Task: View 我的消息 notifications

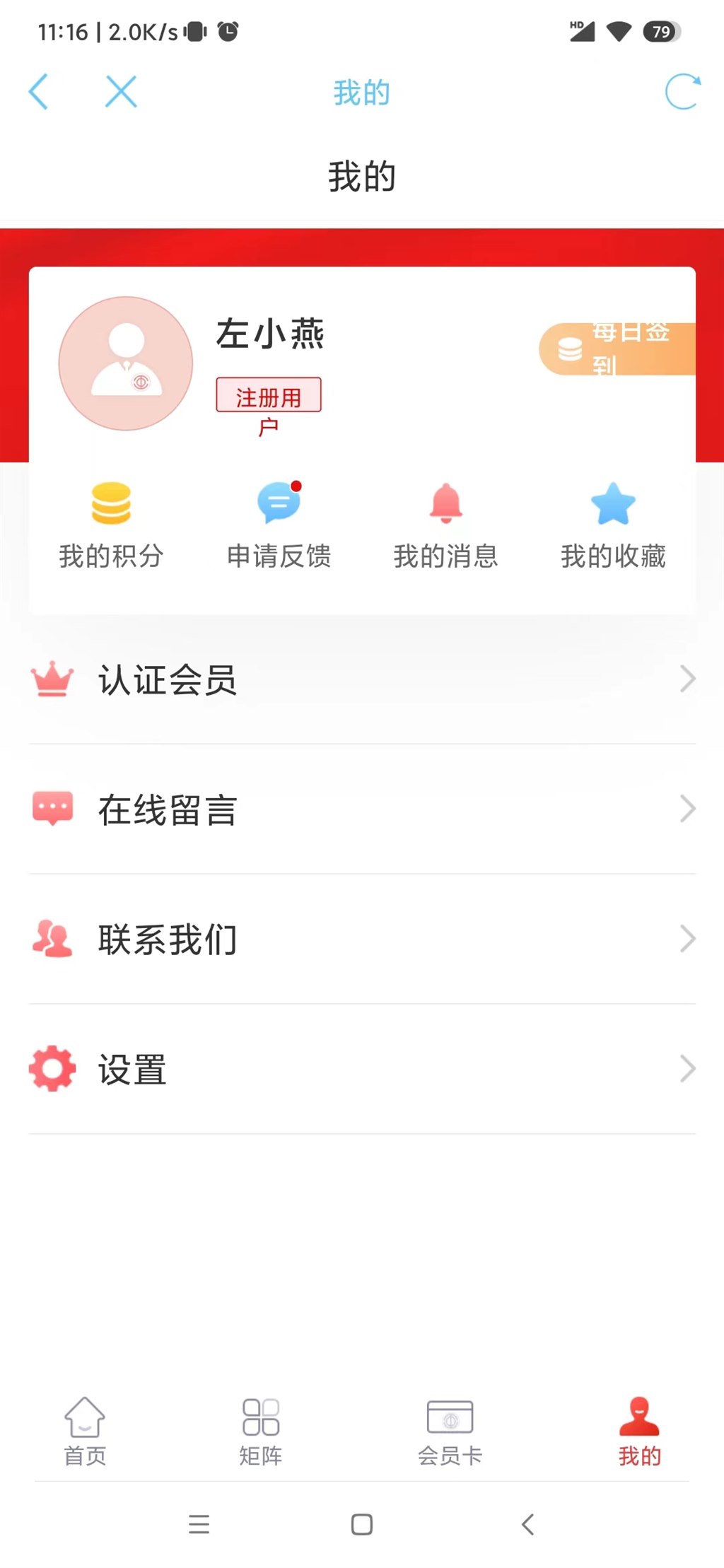Action: coord(445,525)
